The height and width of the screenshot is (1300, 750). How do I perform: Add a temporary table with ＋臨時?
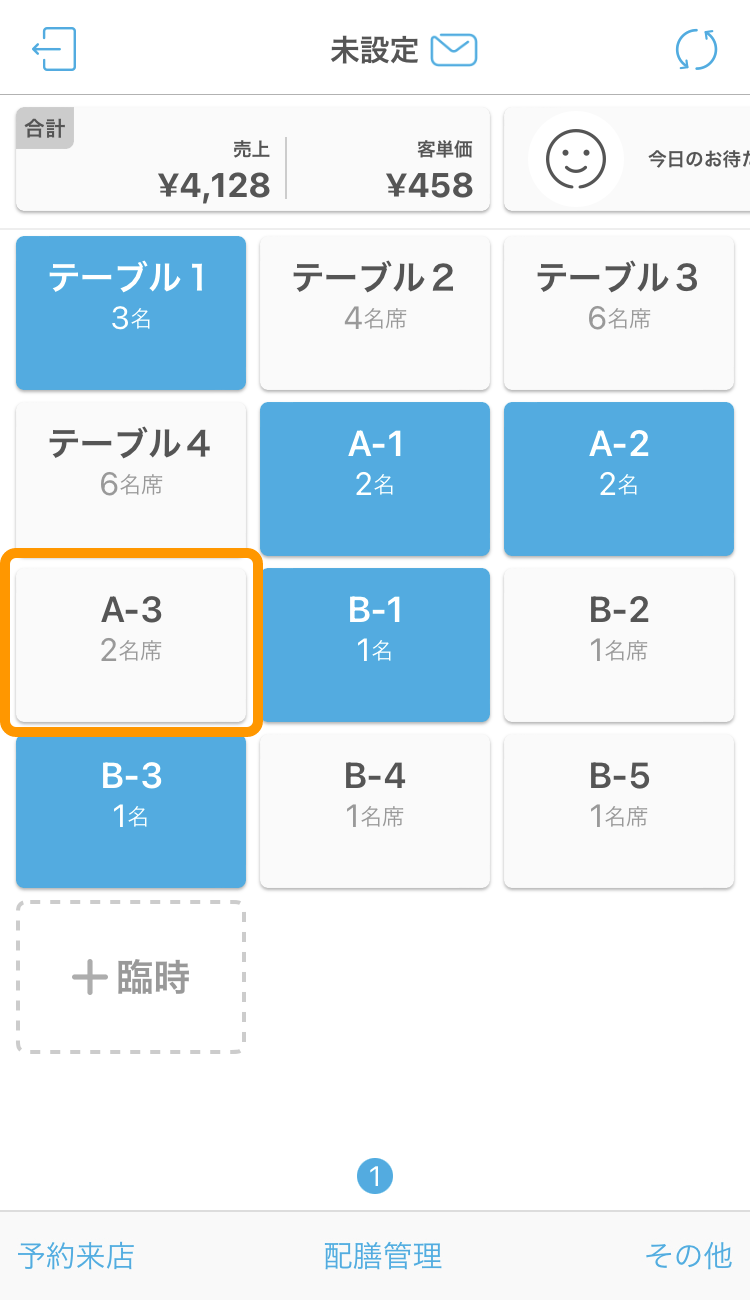131,977
